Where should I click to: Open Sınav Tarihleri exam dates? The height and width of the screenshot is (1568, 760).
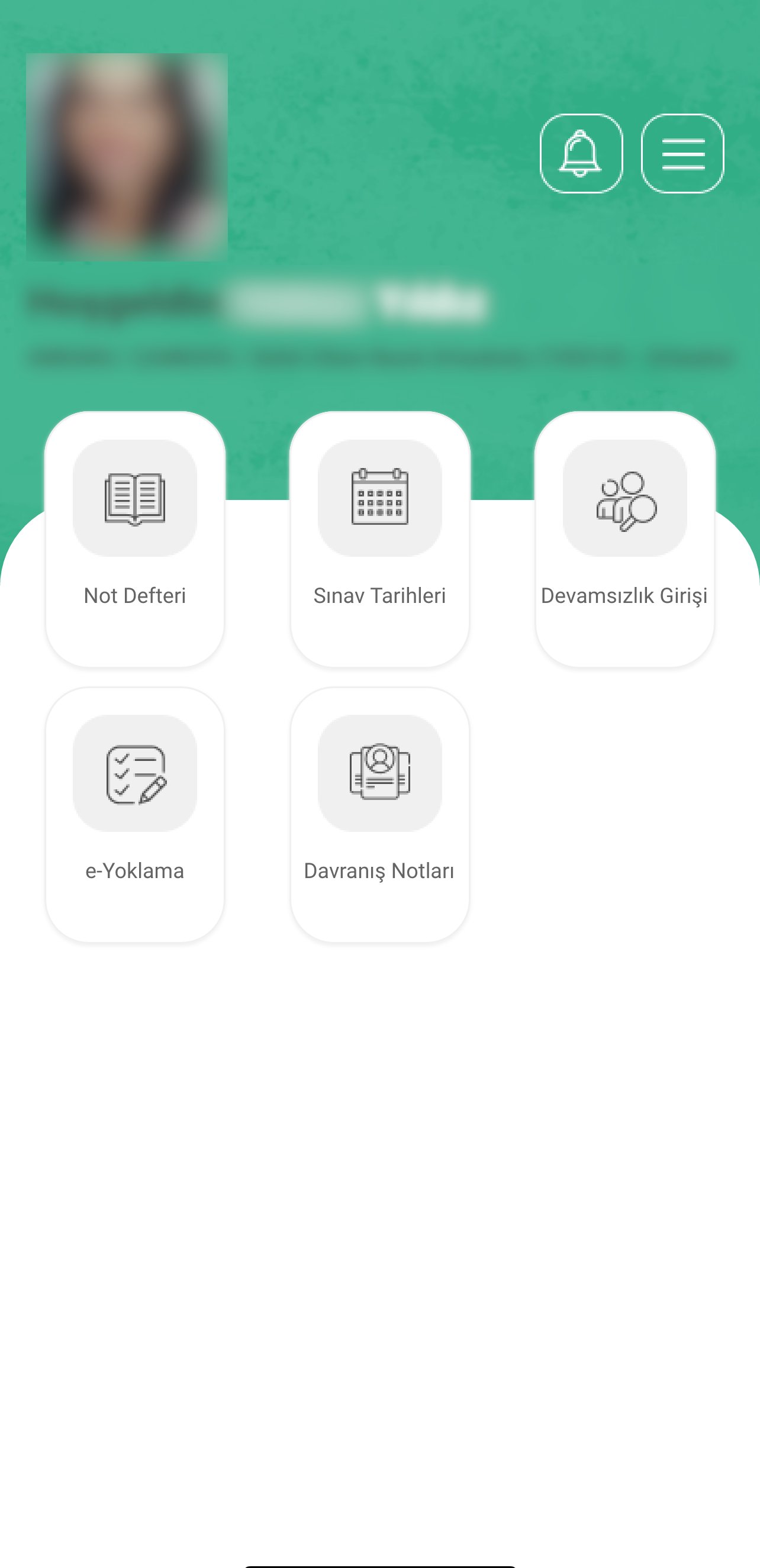(379, 539)
